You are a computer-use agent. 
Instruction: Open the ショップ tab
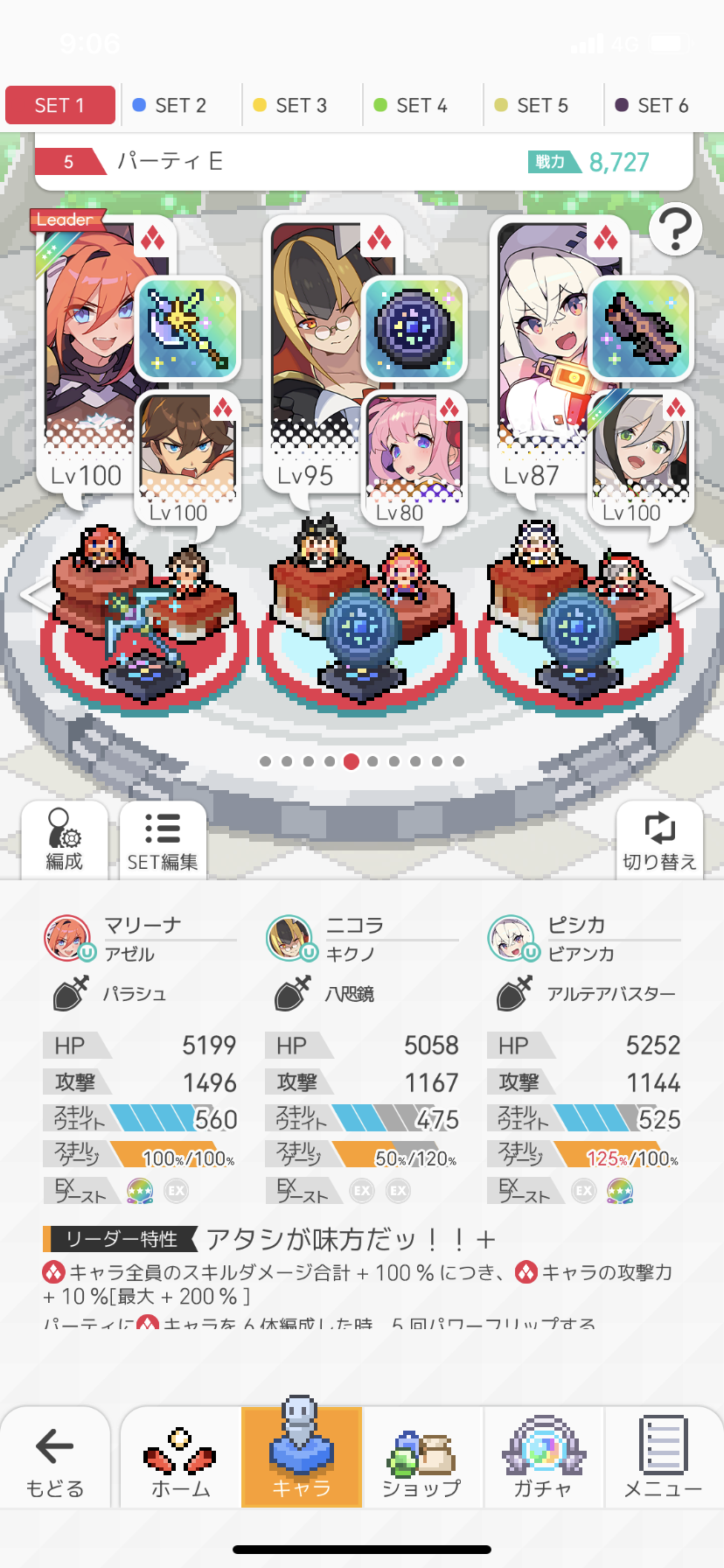[x=421, y=1458]
